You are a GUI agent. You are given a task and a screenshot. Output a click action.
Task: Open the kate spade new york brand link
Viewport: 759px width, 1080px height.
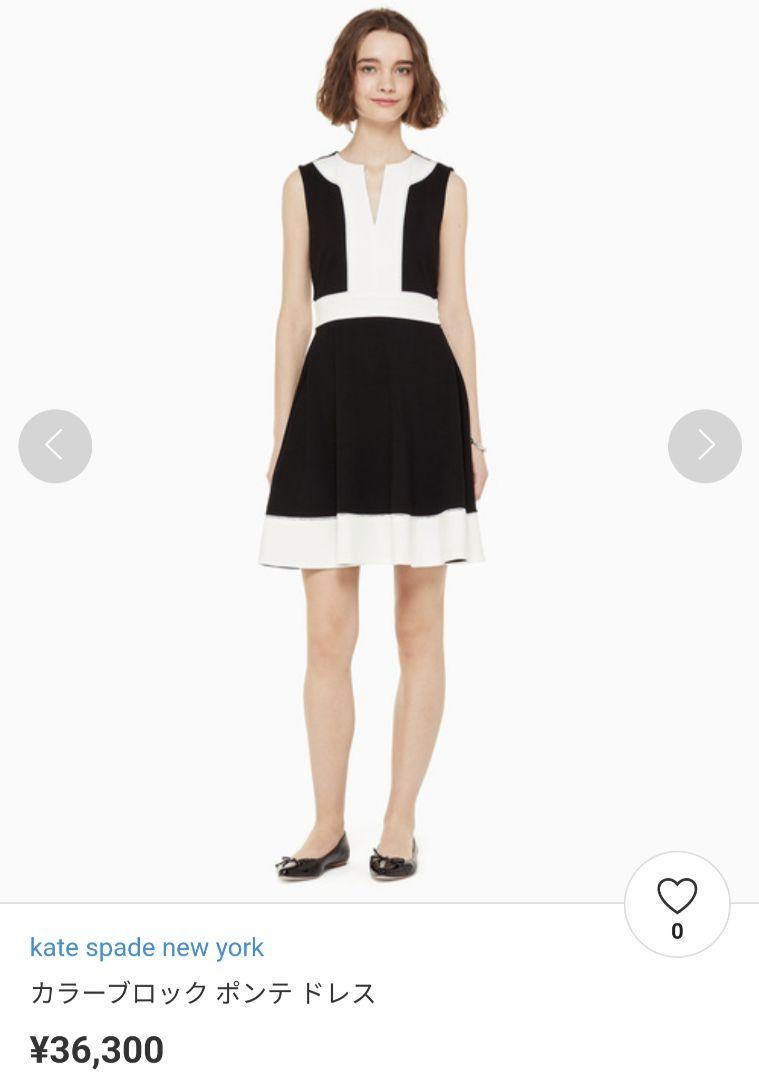click(147, 947)
